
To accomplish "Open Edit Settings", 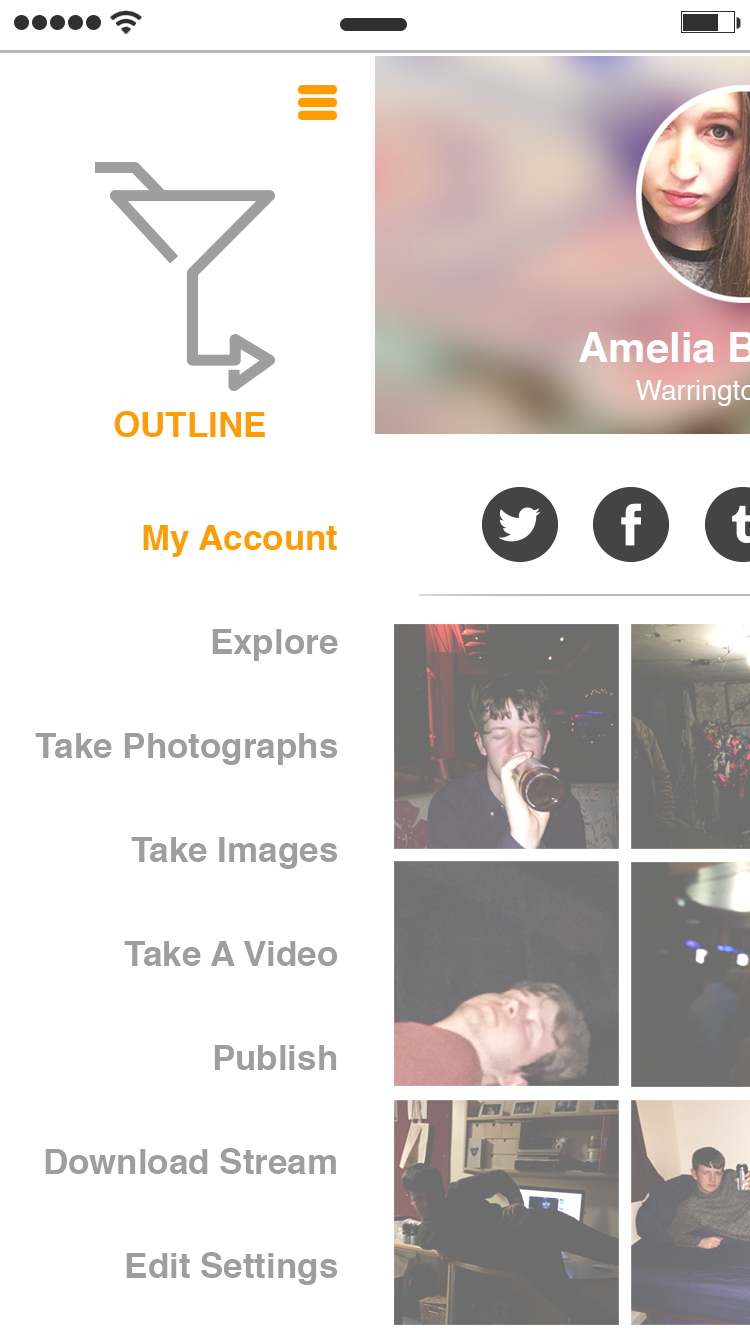I will click(x=231, y=1266).
